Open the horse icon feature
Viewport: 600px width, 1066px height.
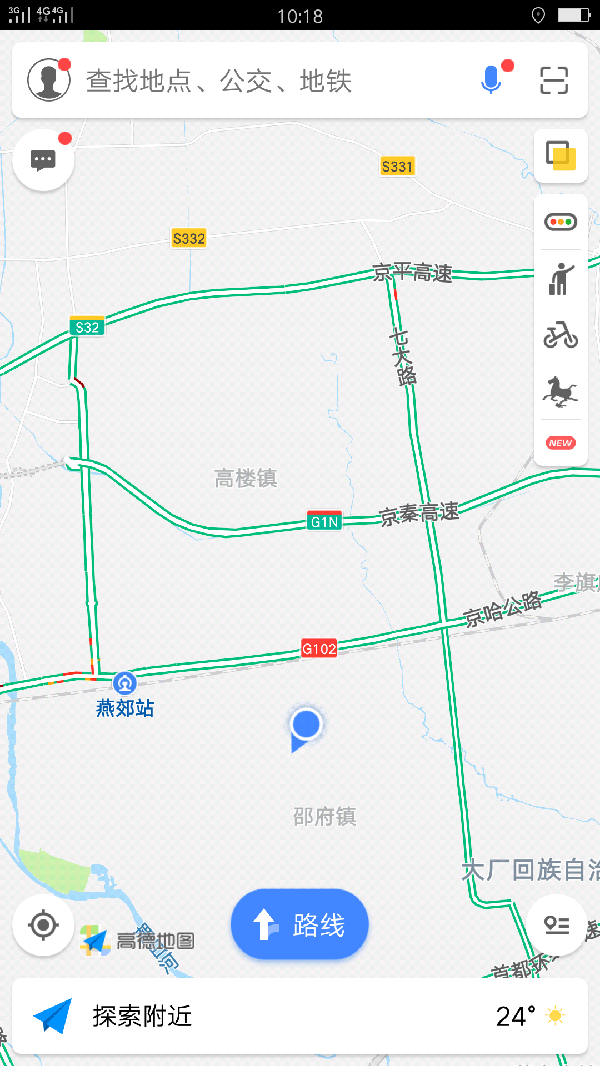[560, 391]
